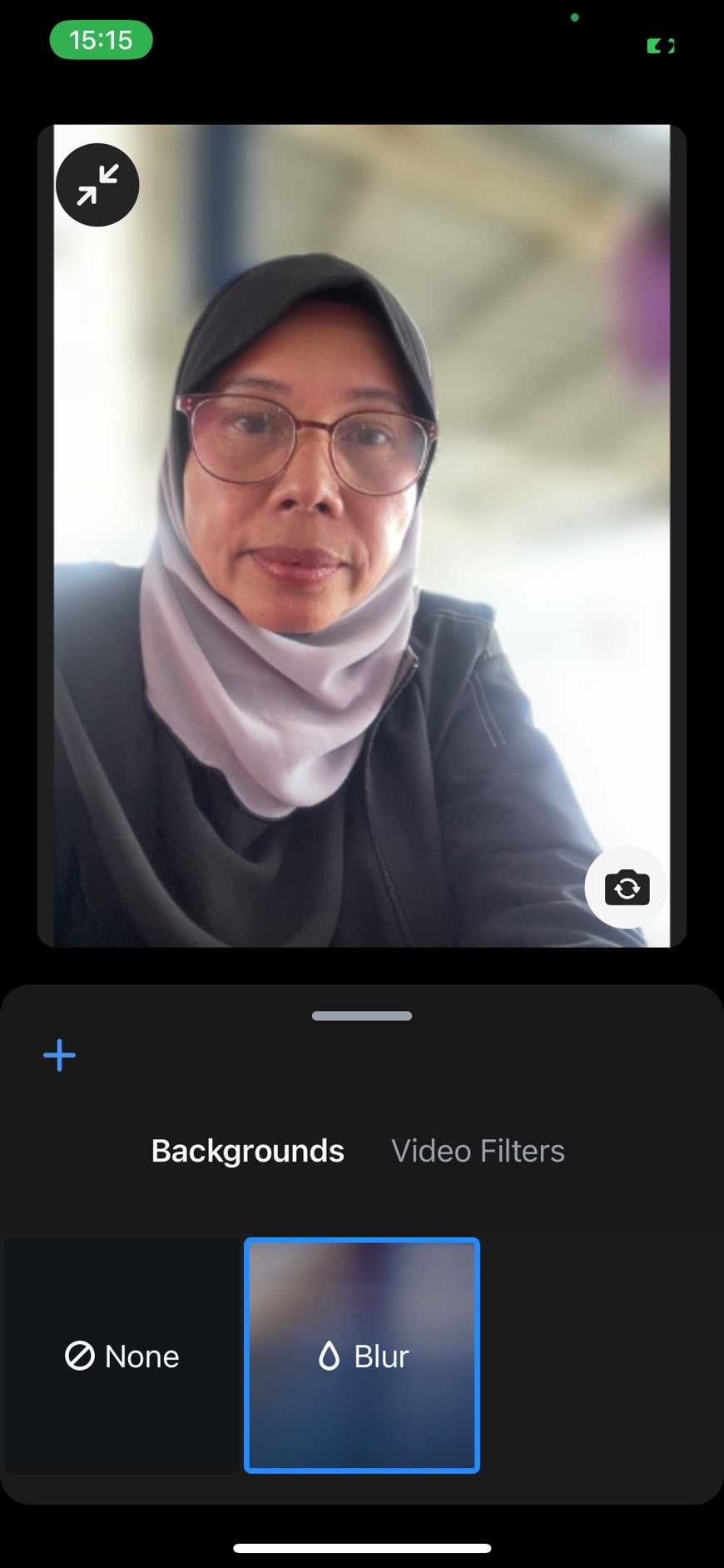The height and width of the screenshot is (1568, 724).
Task: Minimize the video preview
Action: (x=97, y=185)
